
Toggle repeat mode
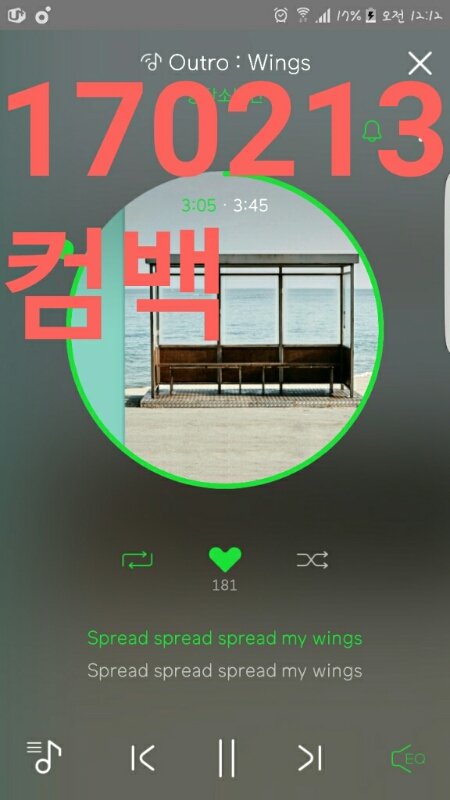[137, 560]
